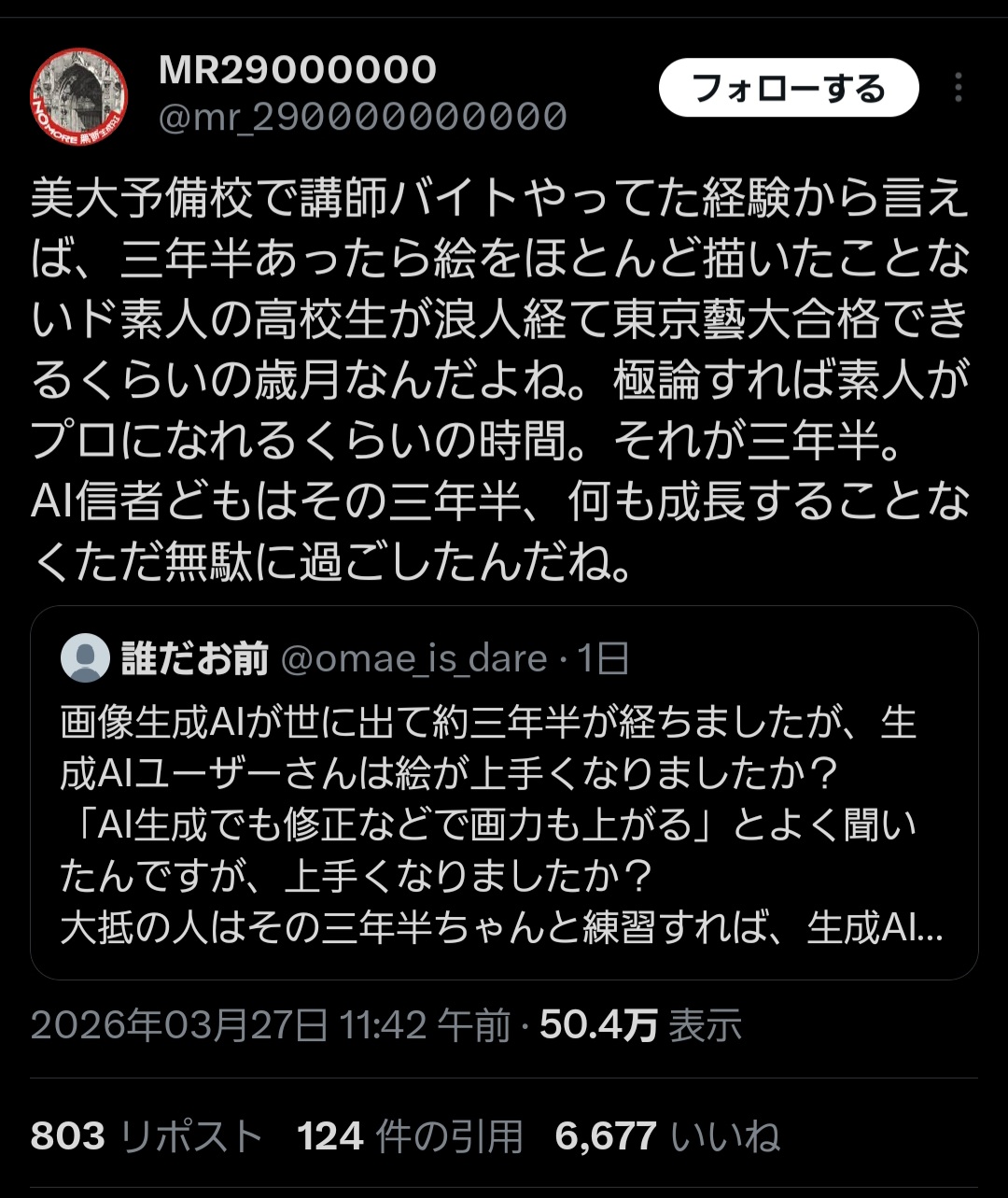Open MR29000000's profile avatar
The width and height of the screenshot is (1008, 1198).
pos(79,96)
